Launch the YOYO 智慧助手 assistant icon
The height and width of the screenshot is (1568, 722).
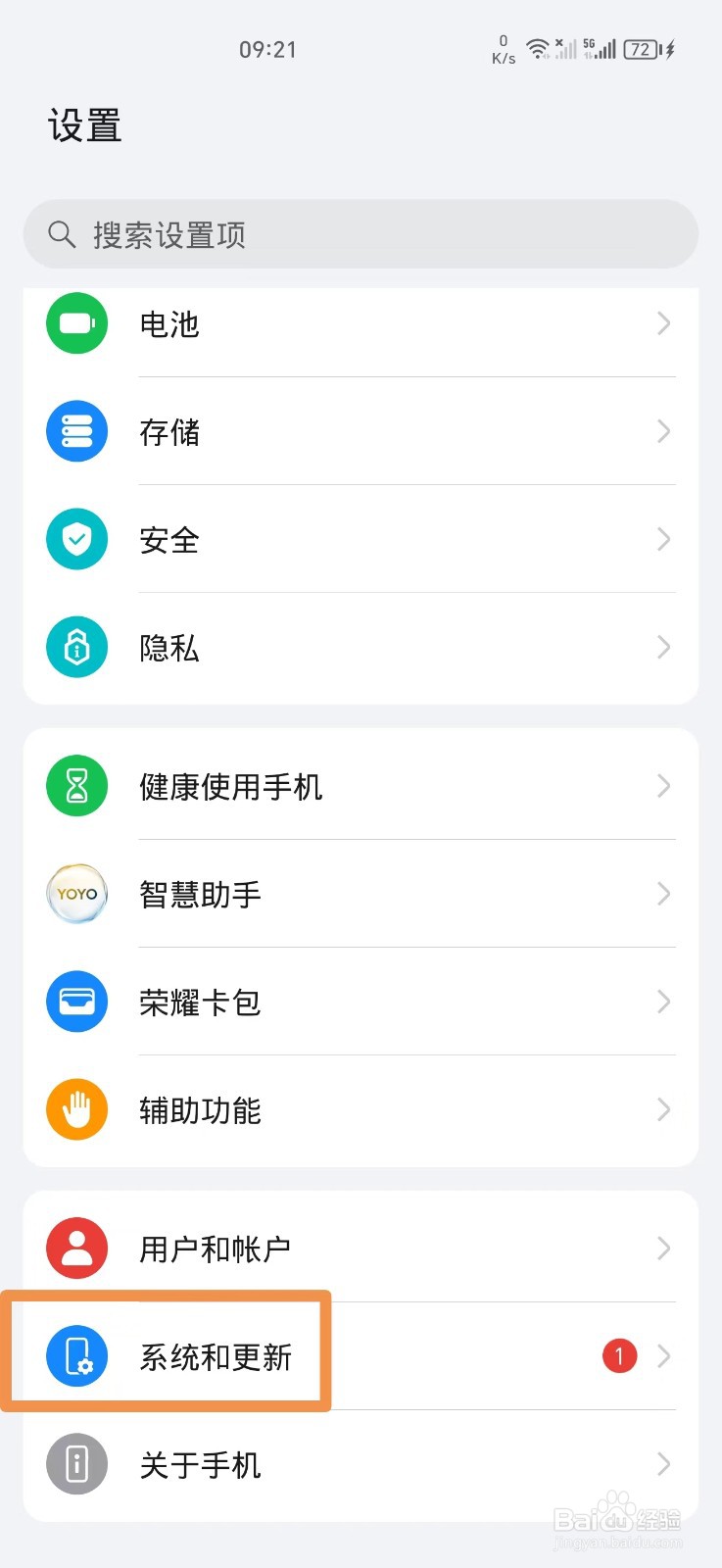(x=76, y=894)
